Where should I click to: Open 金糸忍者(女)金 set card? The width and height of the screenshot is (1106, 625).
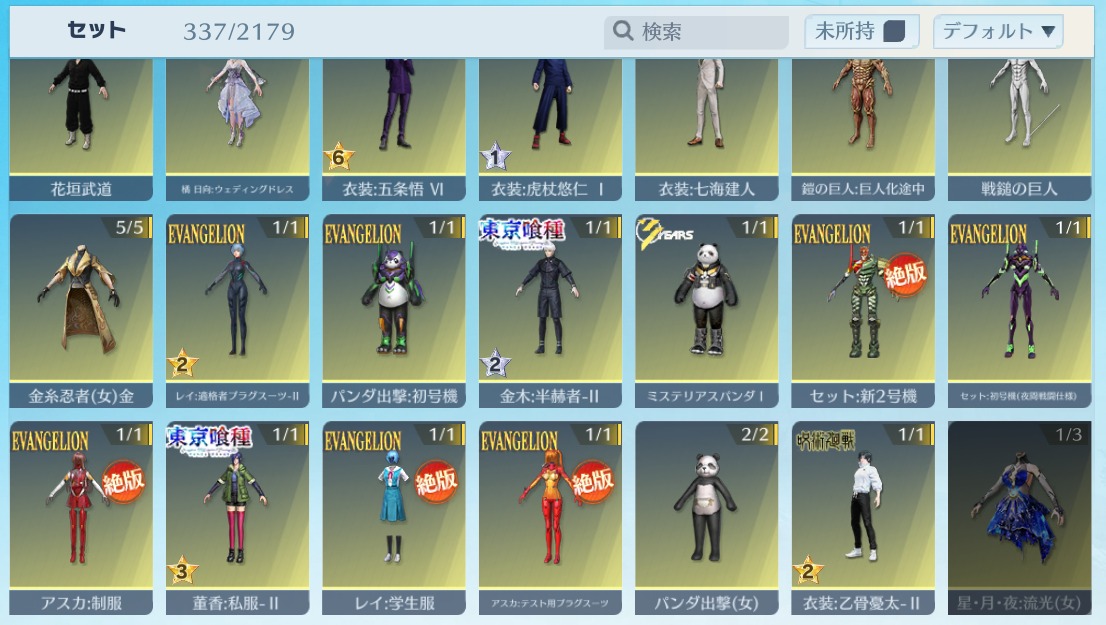point(81,310)
